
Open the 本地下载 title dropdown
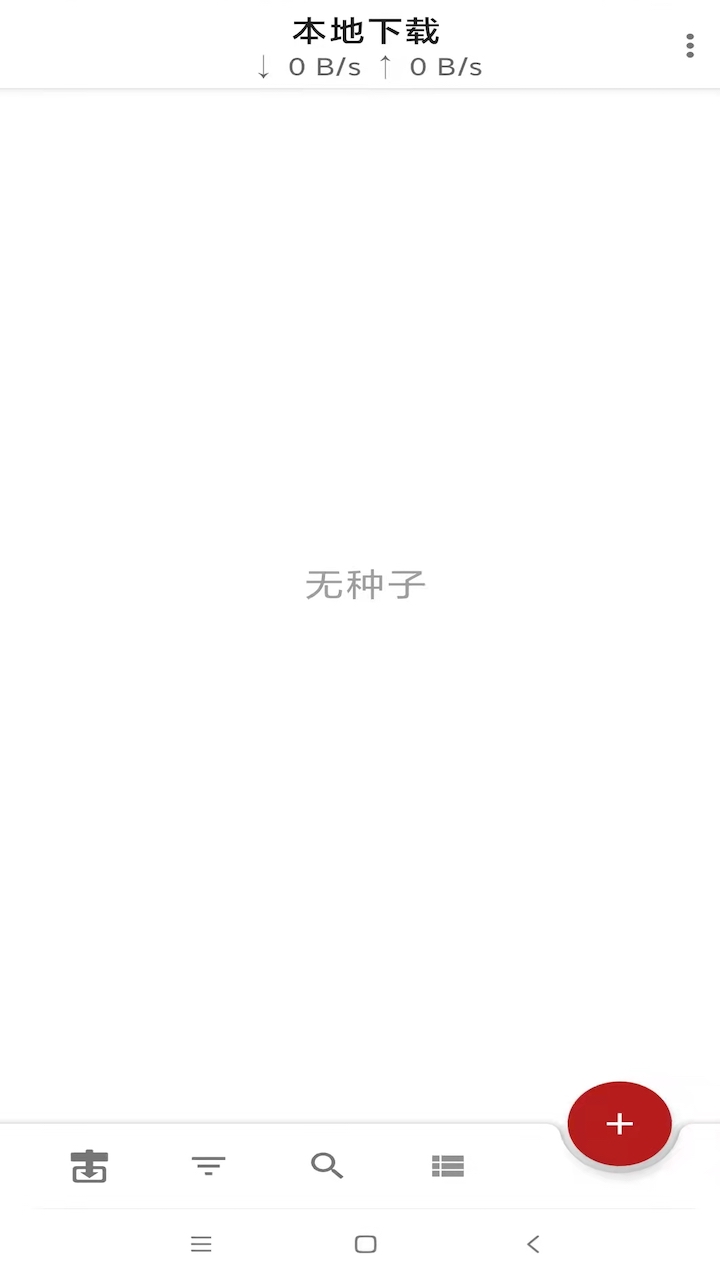point(364,31)
